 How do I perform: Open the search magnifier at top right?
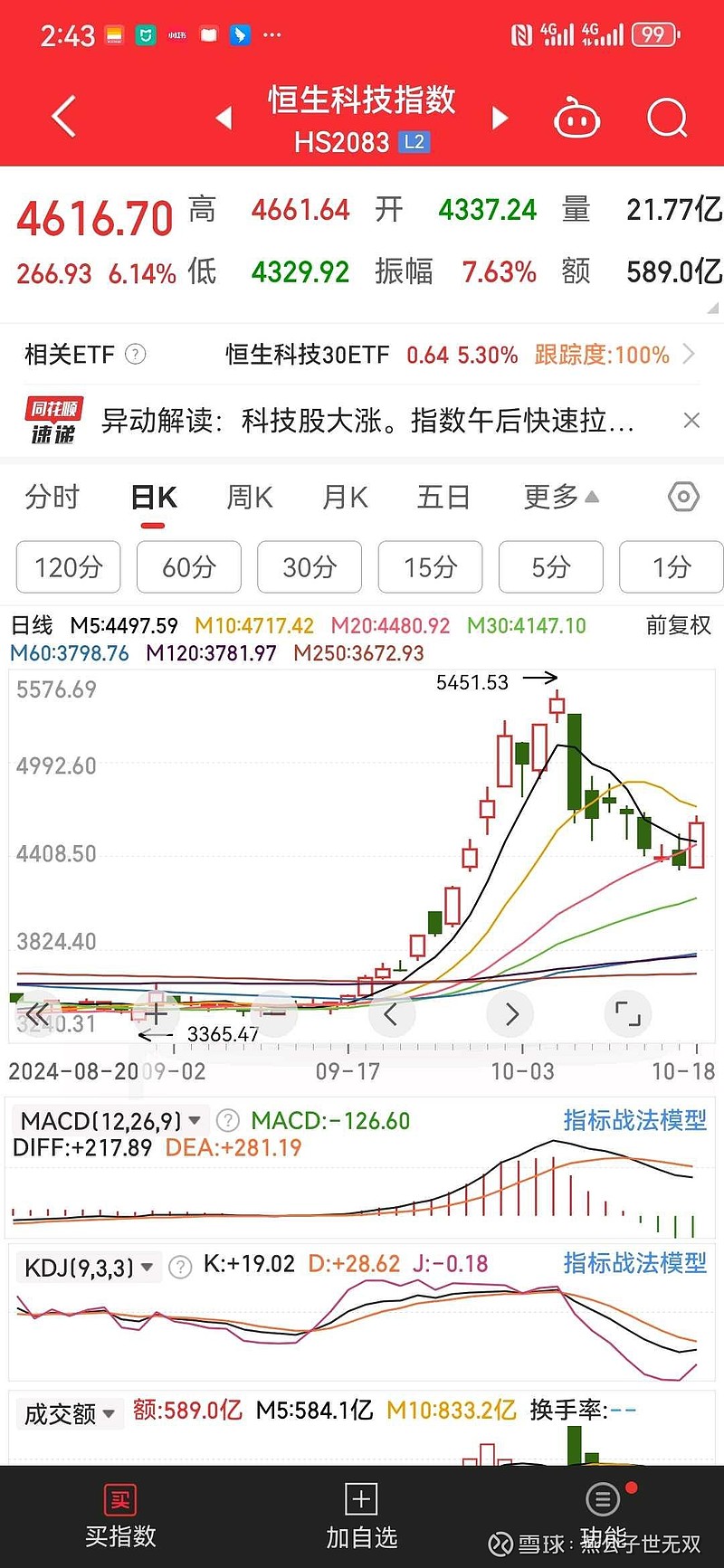667,118
